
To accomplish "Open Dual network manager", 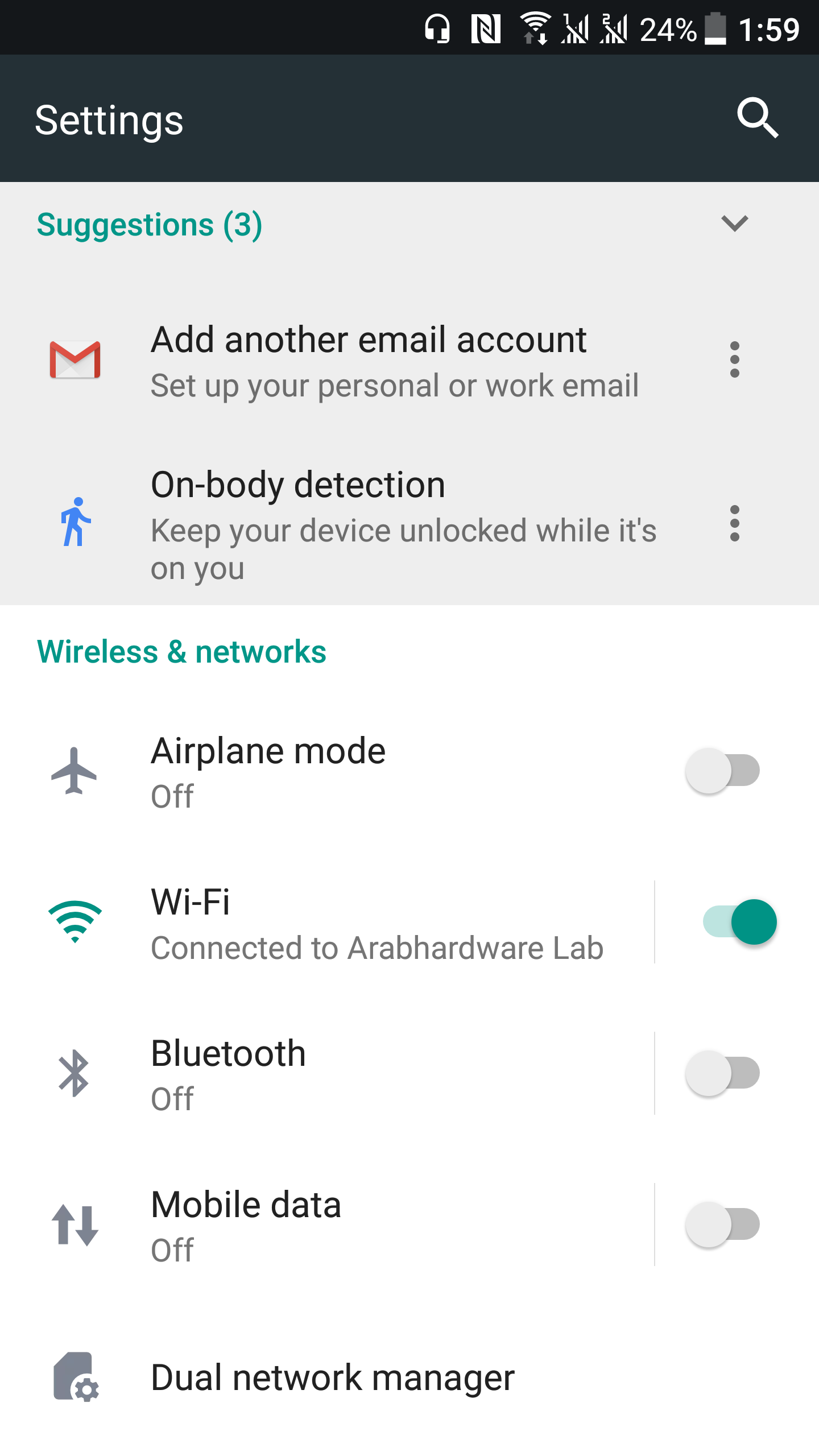I will point(409,1378).
